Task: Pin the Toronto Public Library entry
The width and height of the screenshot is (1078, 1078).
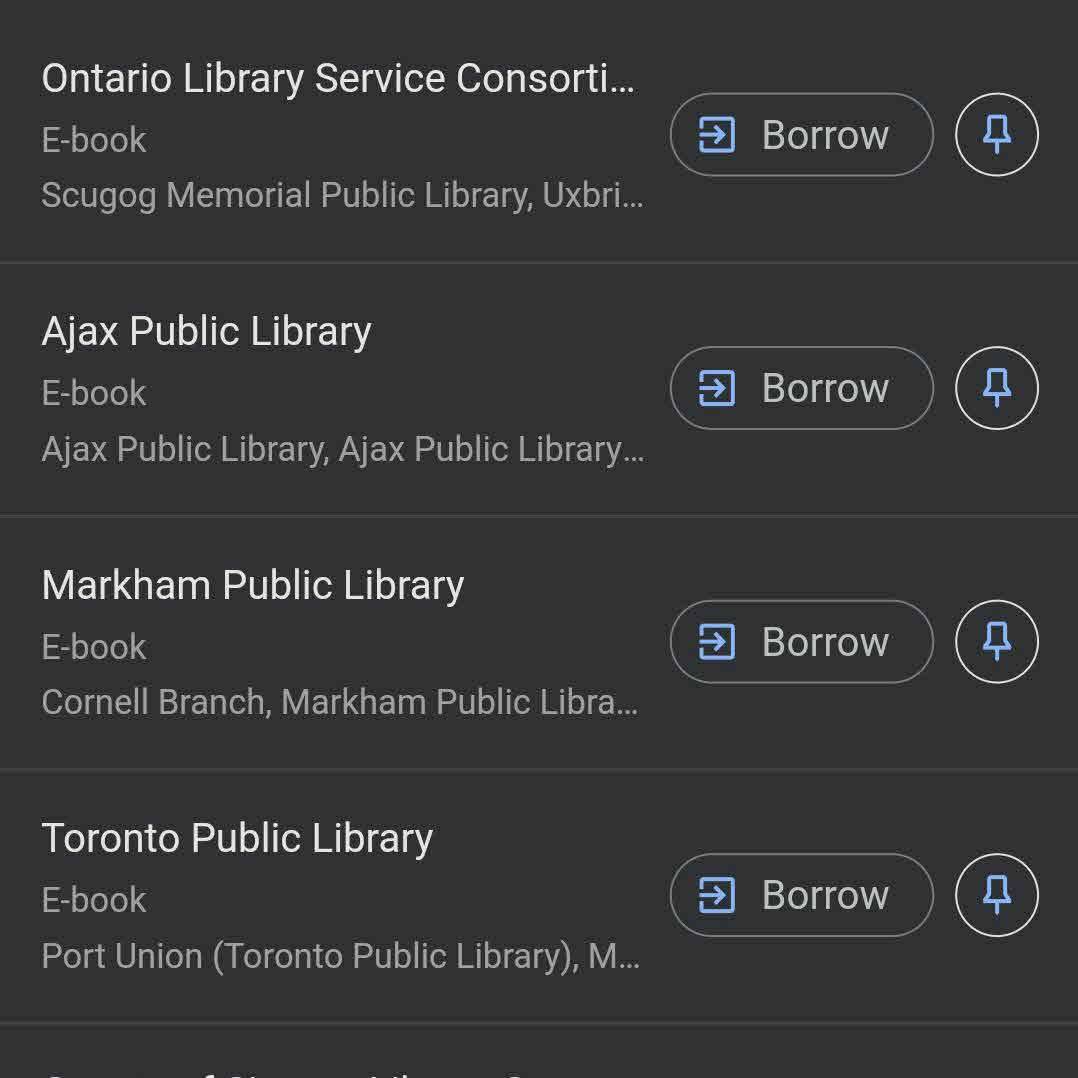Action: tap(996, 895)
